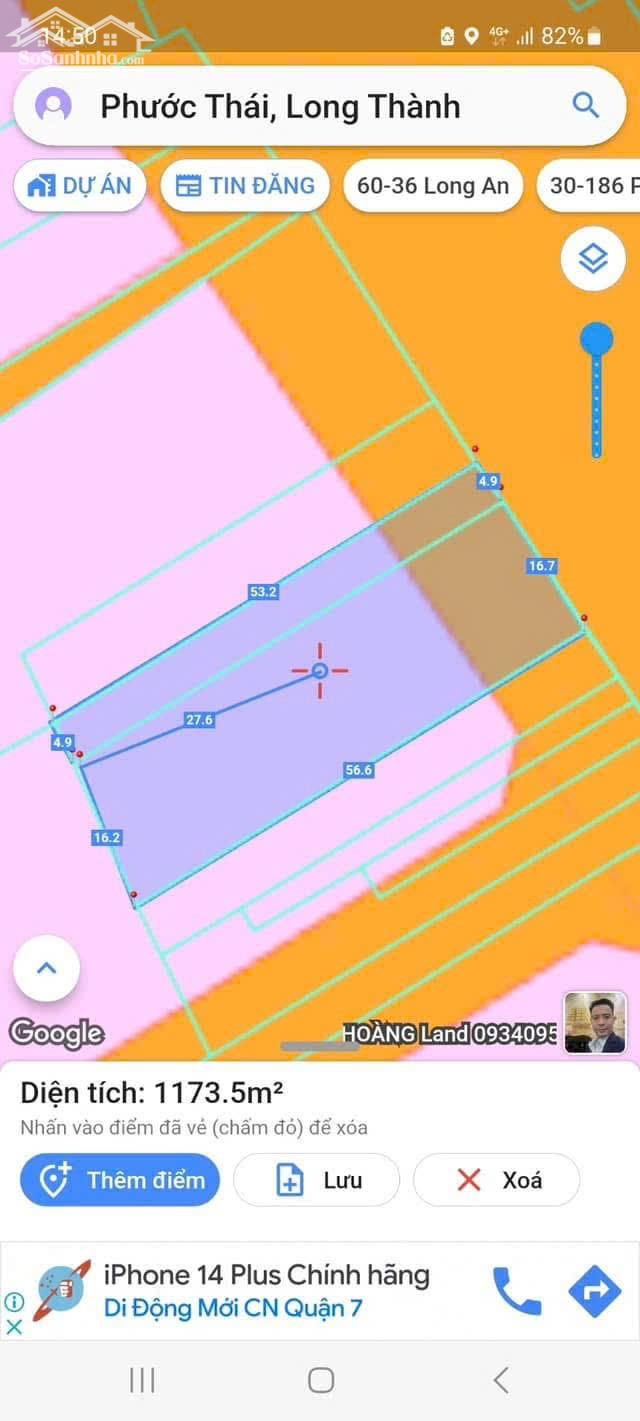Open the iPhone 14 Plus ad banner
The width and height of the screenshot is (640, 1421).
pos(266,1290)
